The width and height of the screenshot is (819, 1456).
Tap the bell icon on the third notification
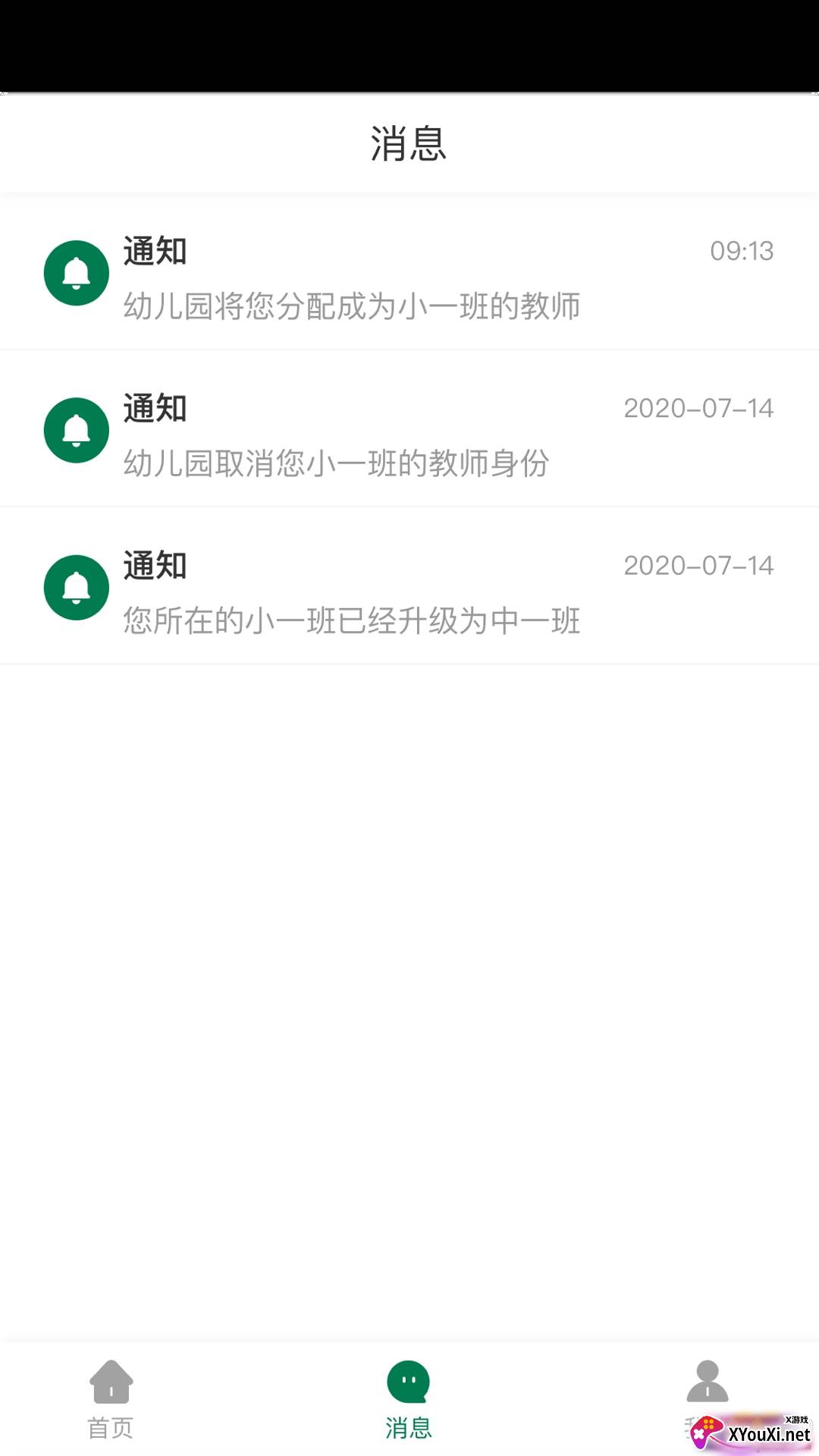(76, 587)
